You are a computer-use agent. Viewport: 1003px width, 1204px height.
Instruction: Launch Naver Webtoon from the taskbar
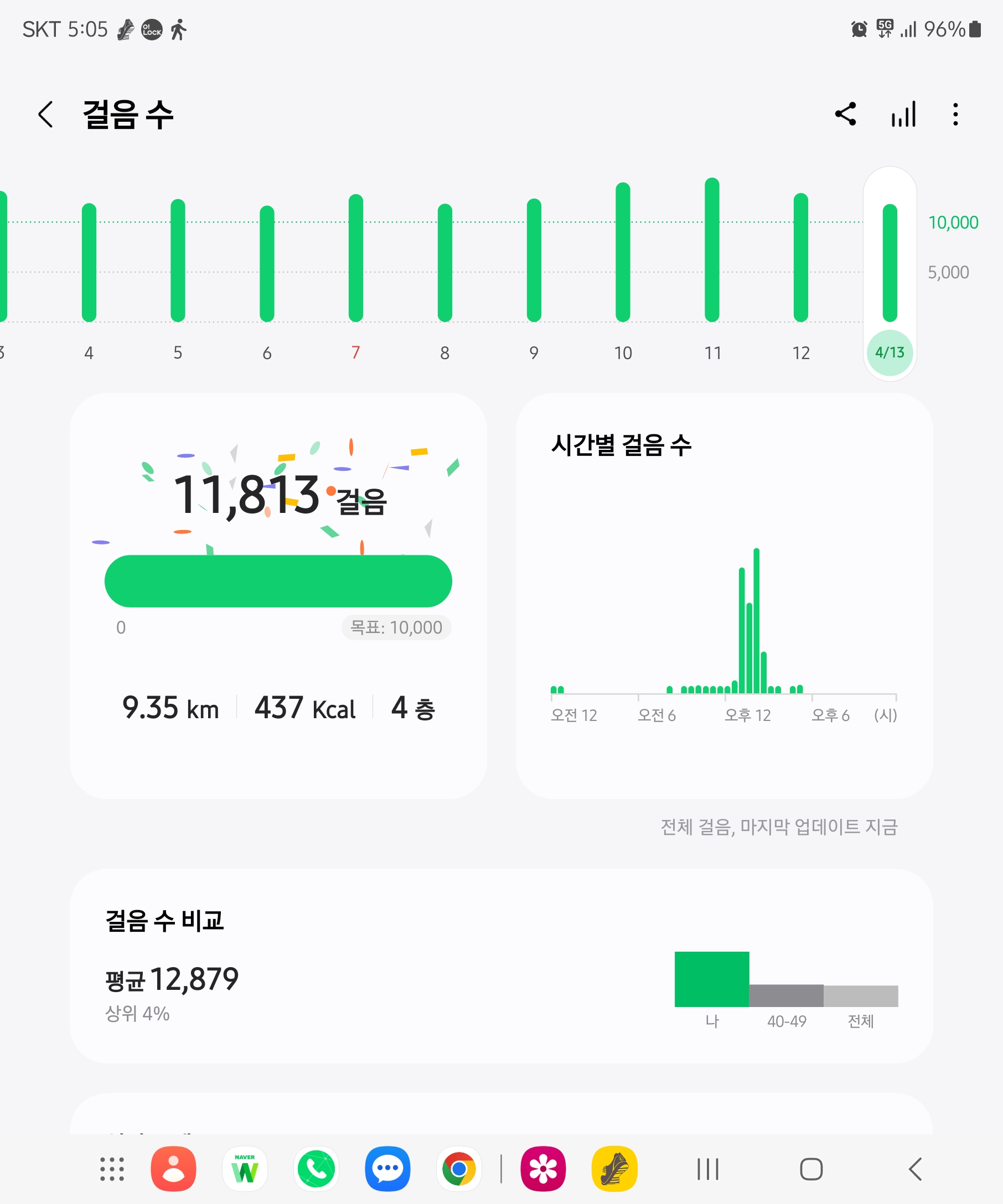tap(245, 1169)
